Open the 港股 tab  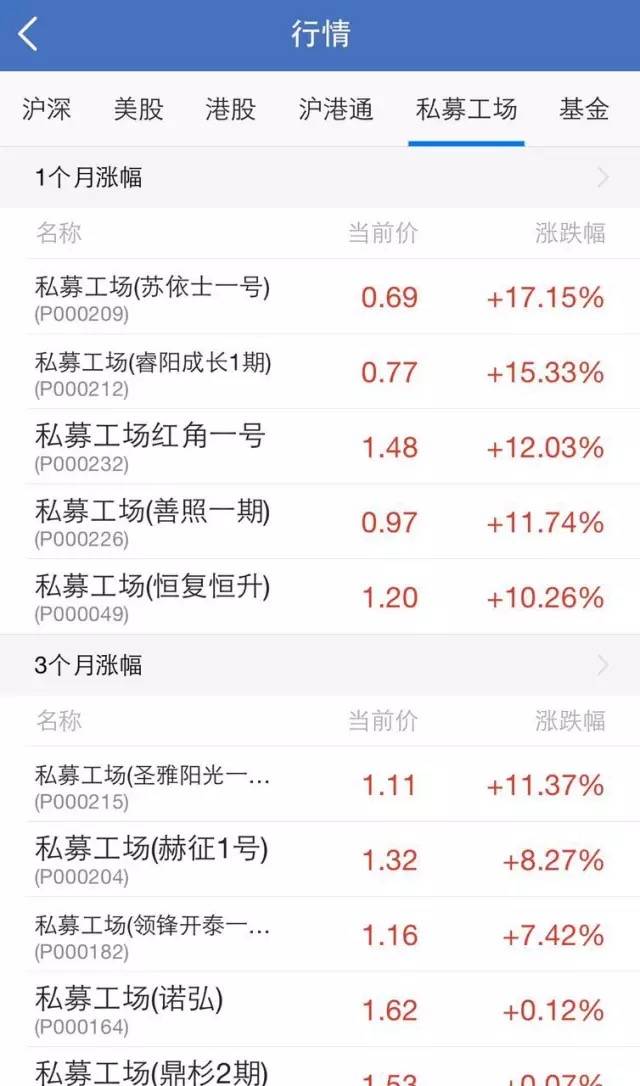(231, 109)
